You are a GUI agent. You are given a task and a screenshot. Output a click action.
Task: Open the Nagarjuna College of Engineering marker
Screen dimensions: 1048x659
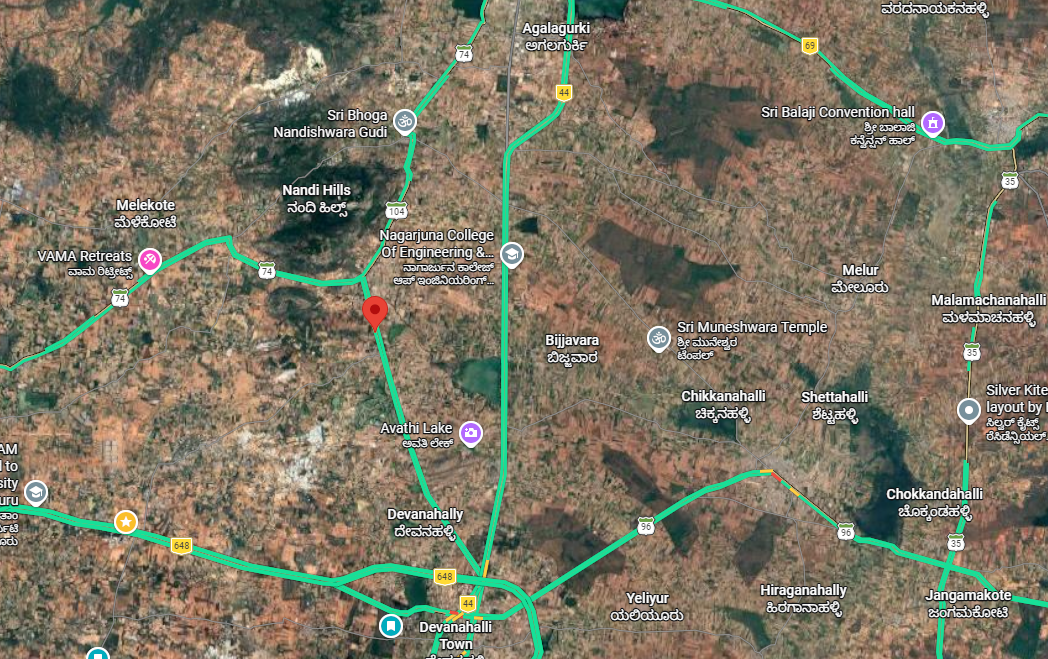pyautogui.click(x=512, y=255)
